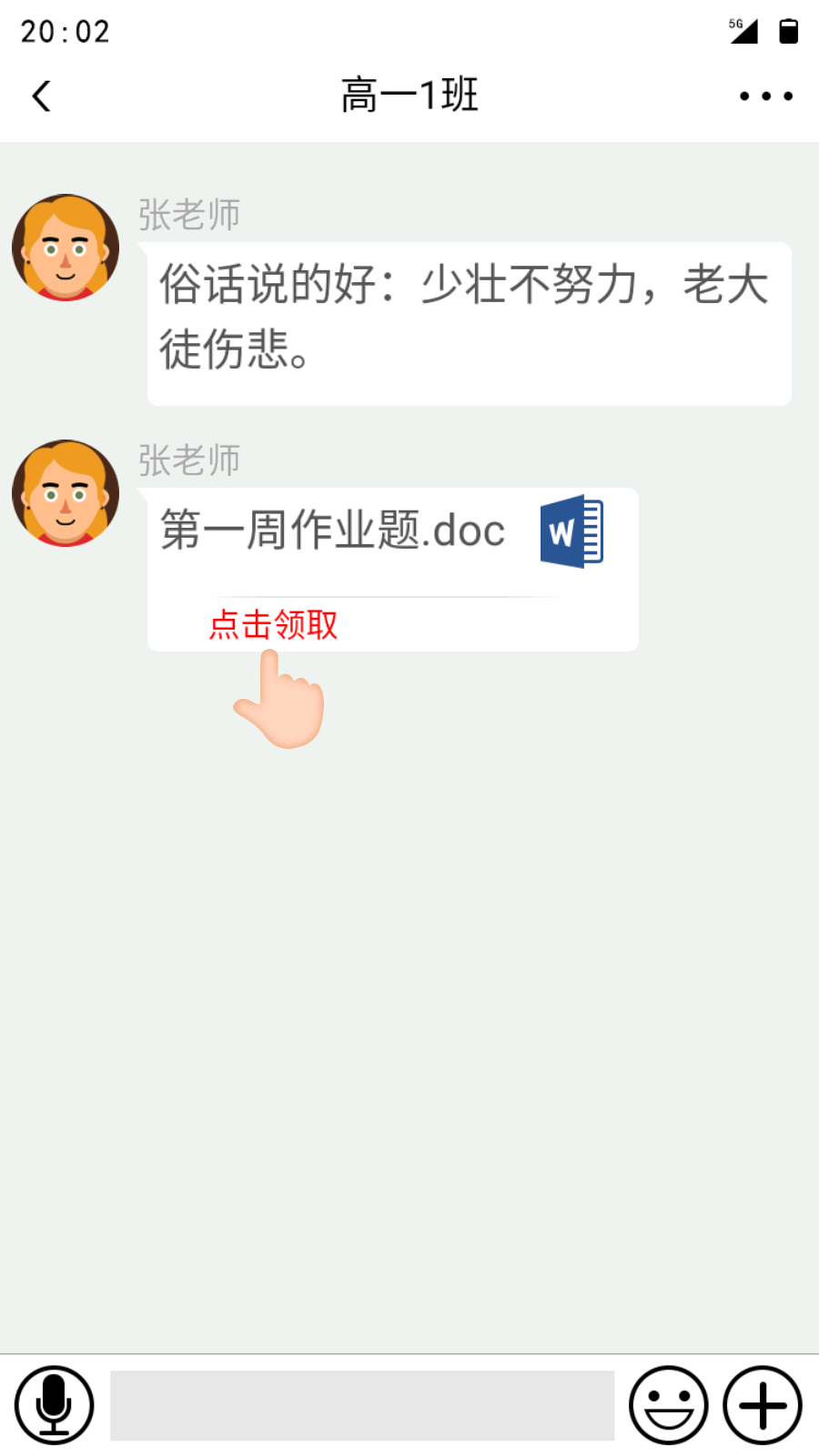This screenshot has width=819, height=1456.
Task: Open the 第一周作业题.doc attachment
Action: coord(332,531)
